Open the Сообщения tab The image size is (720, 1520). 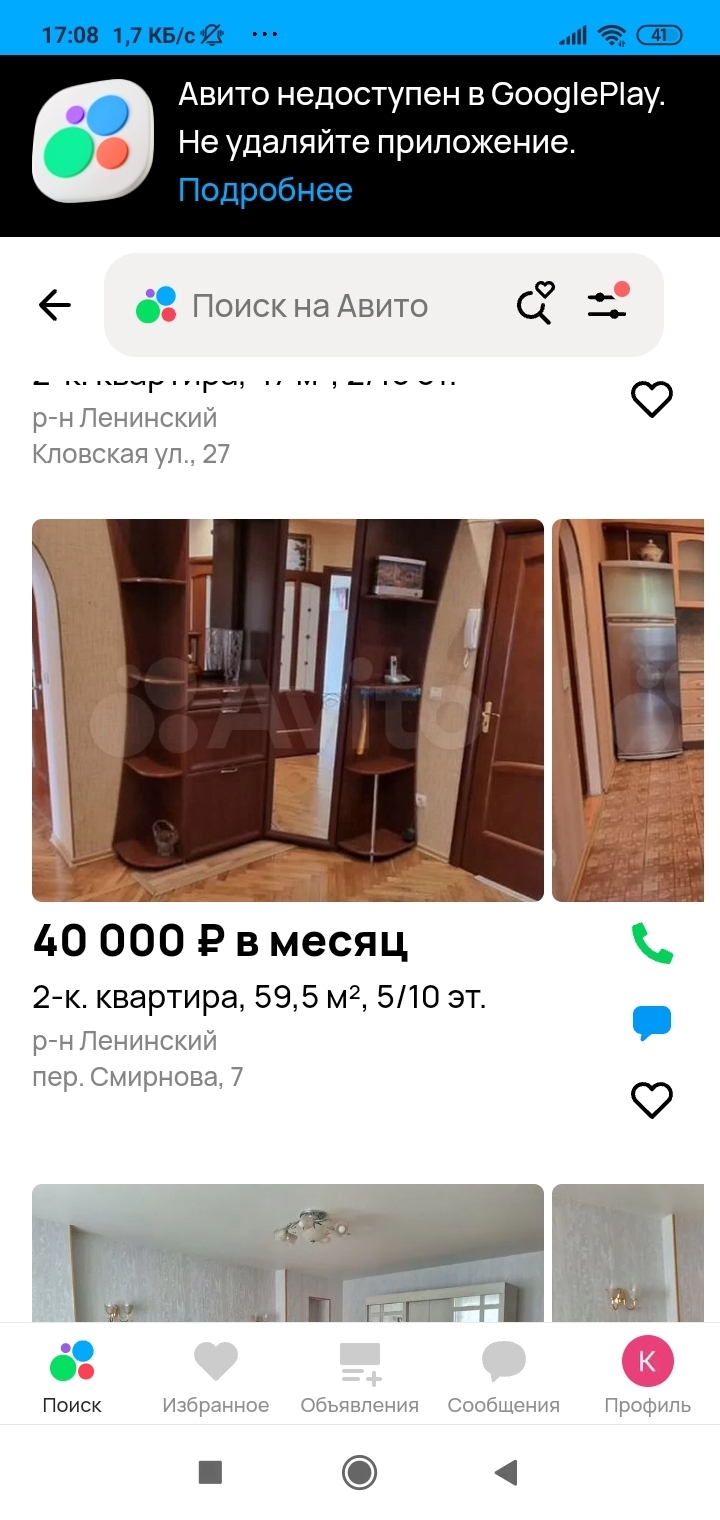click(503, 1377)
